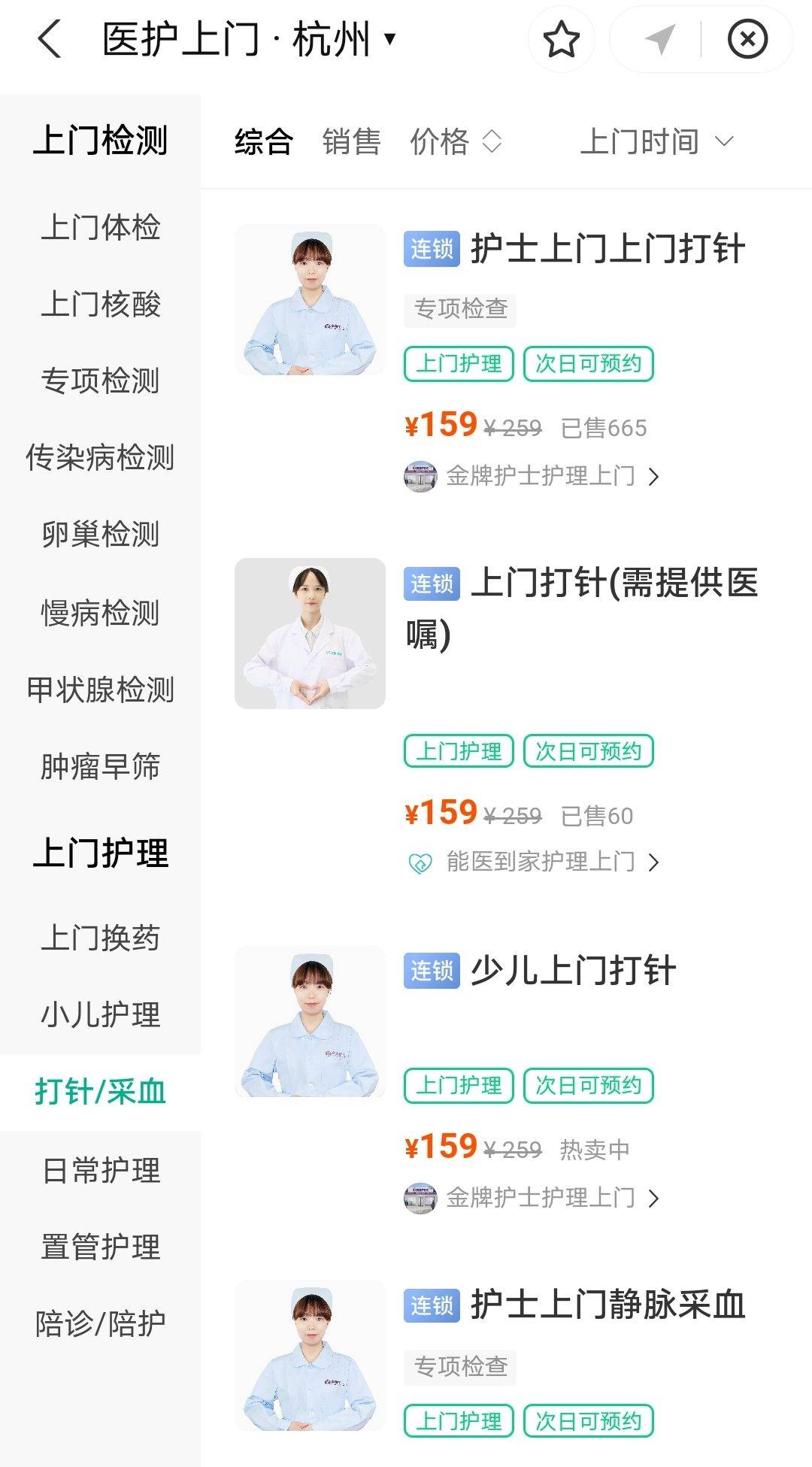Sort by 销售
Screen dimensions: 812x1467
pyautogui.click(x=351, y=141)
